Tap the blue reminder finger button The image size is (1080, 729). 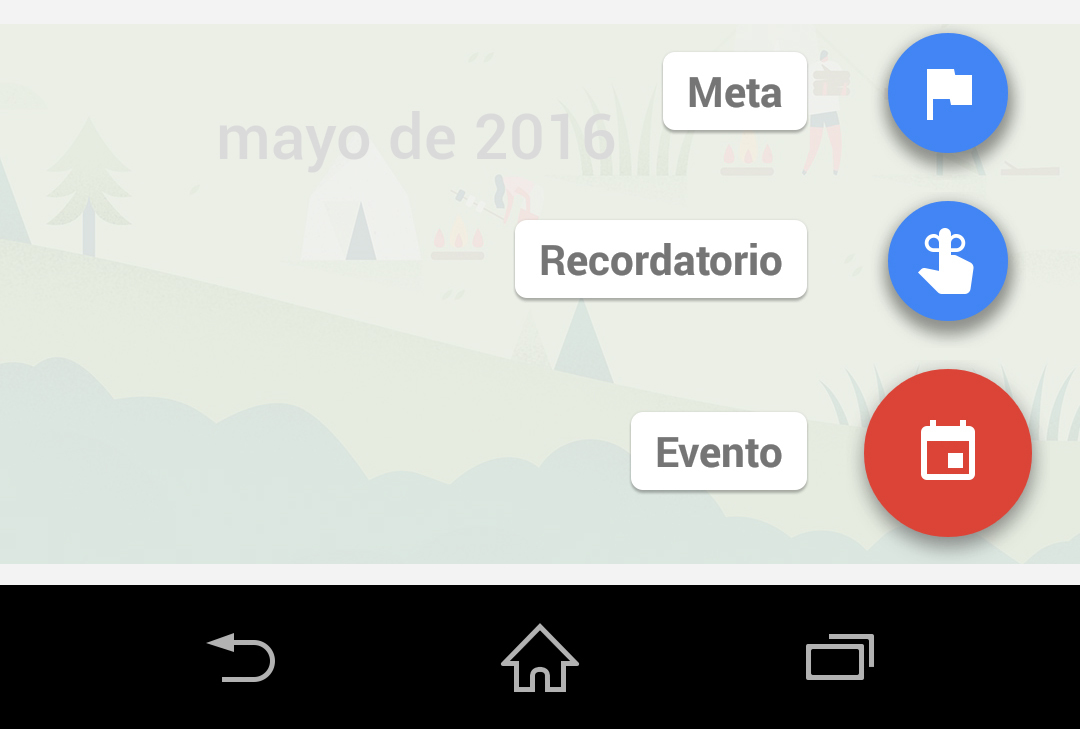point(947,261)
